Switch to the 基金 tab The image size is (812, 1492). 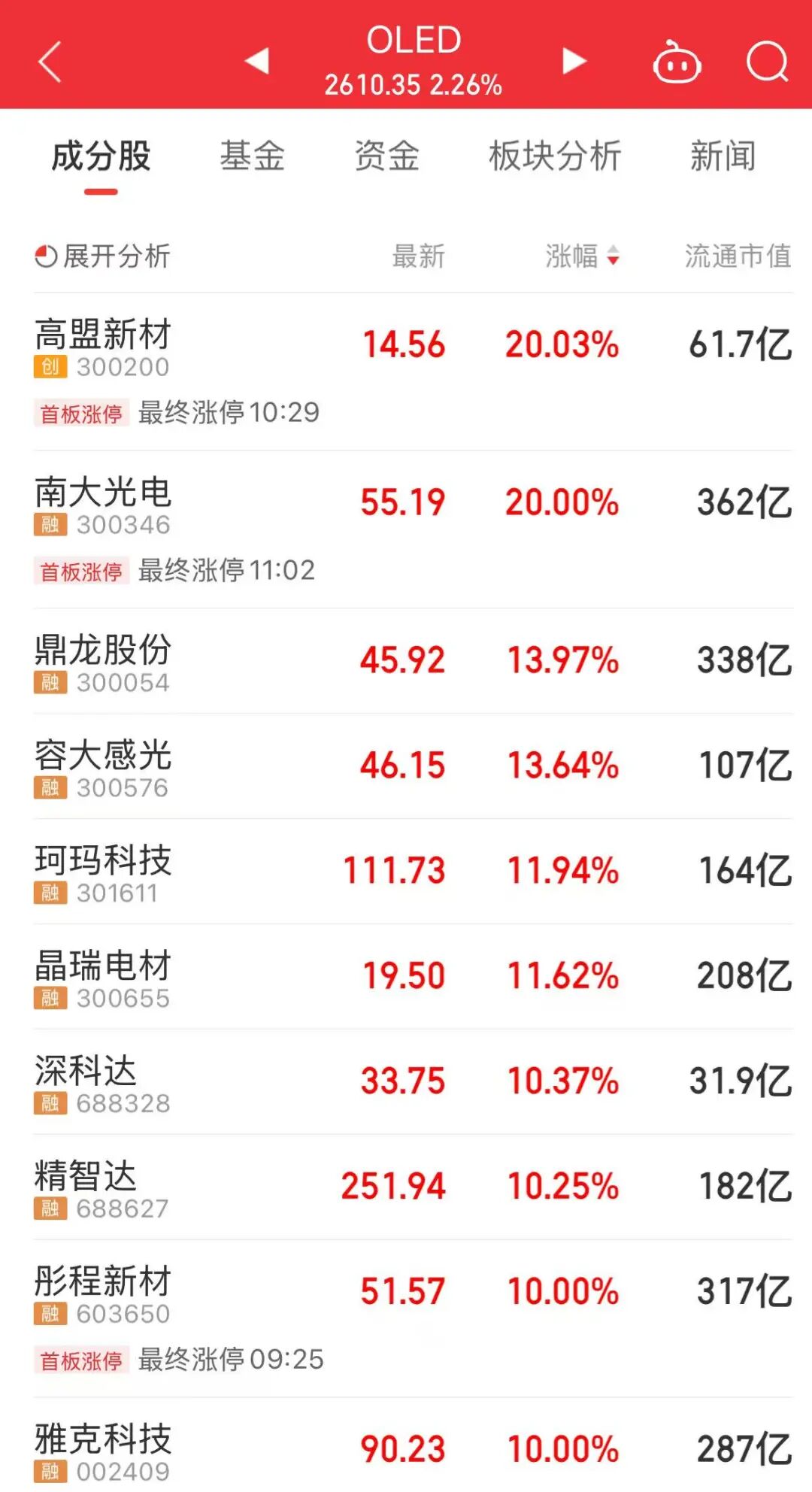click(252, 156)
